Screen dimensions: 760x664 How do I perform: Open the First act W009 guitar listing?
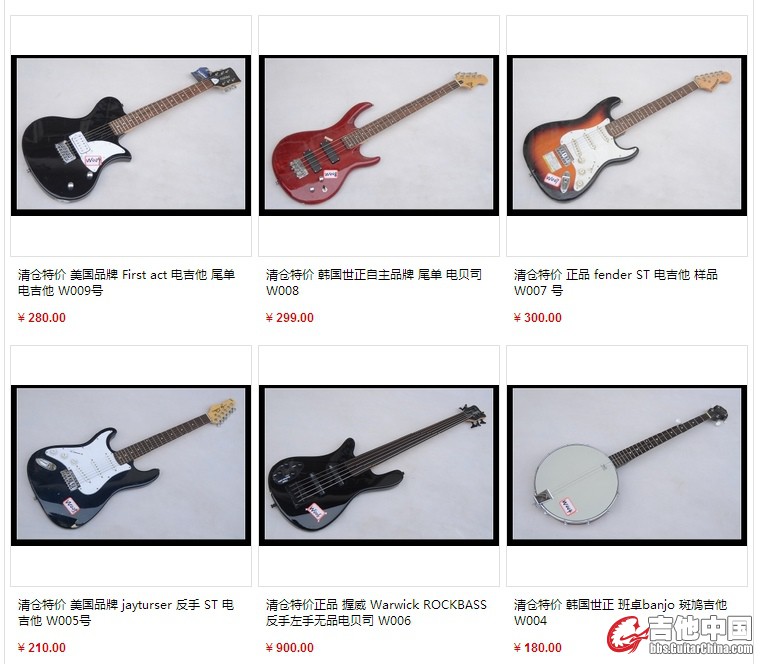[130, 135]
